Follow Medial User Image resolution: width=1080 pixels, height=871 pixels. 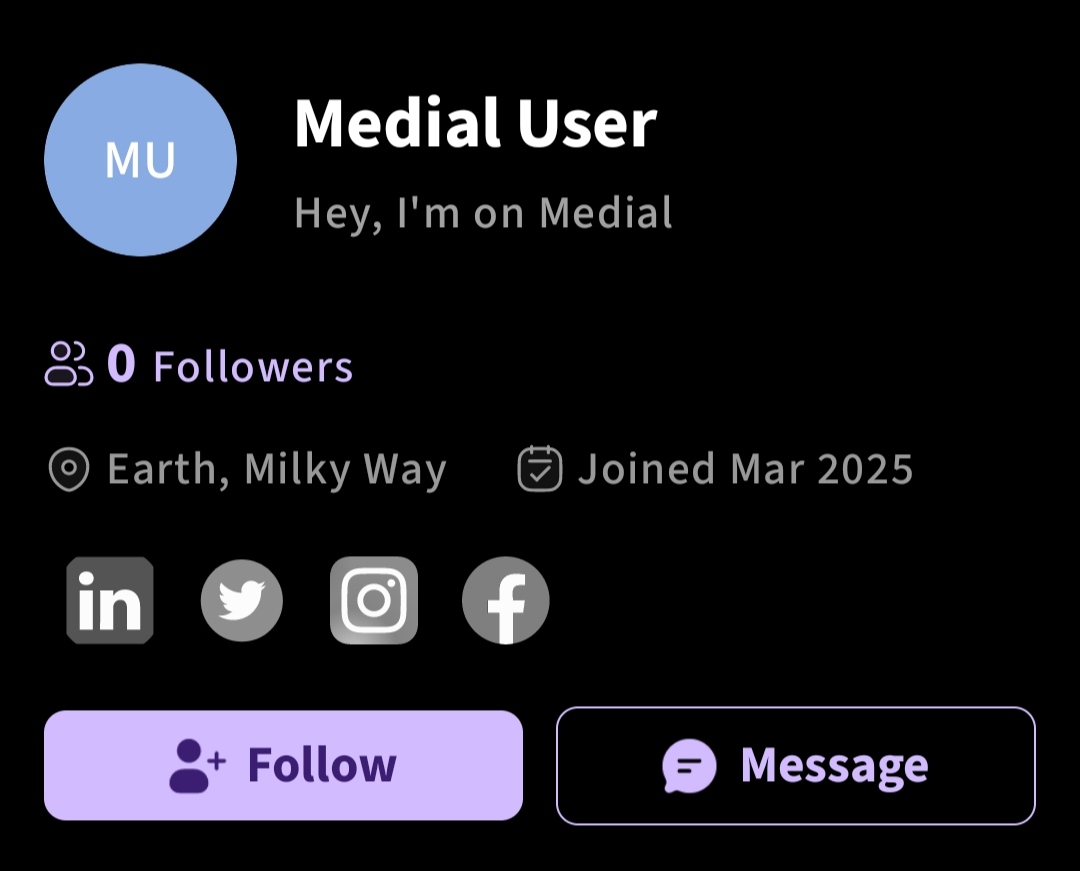pyautogui.click(x=283, y=765)
